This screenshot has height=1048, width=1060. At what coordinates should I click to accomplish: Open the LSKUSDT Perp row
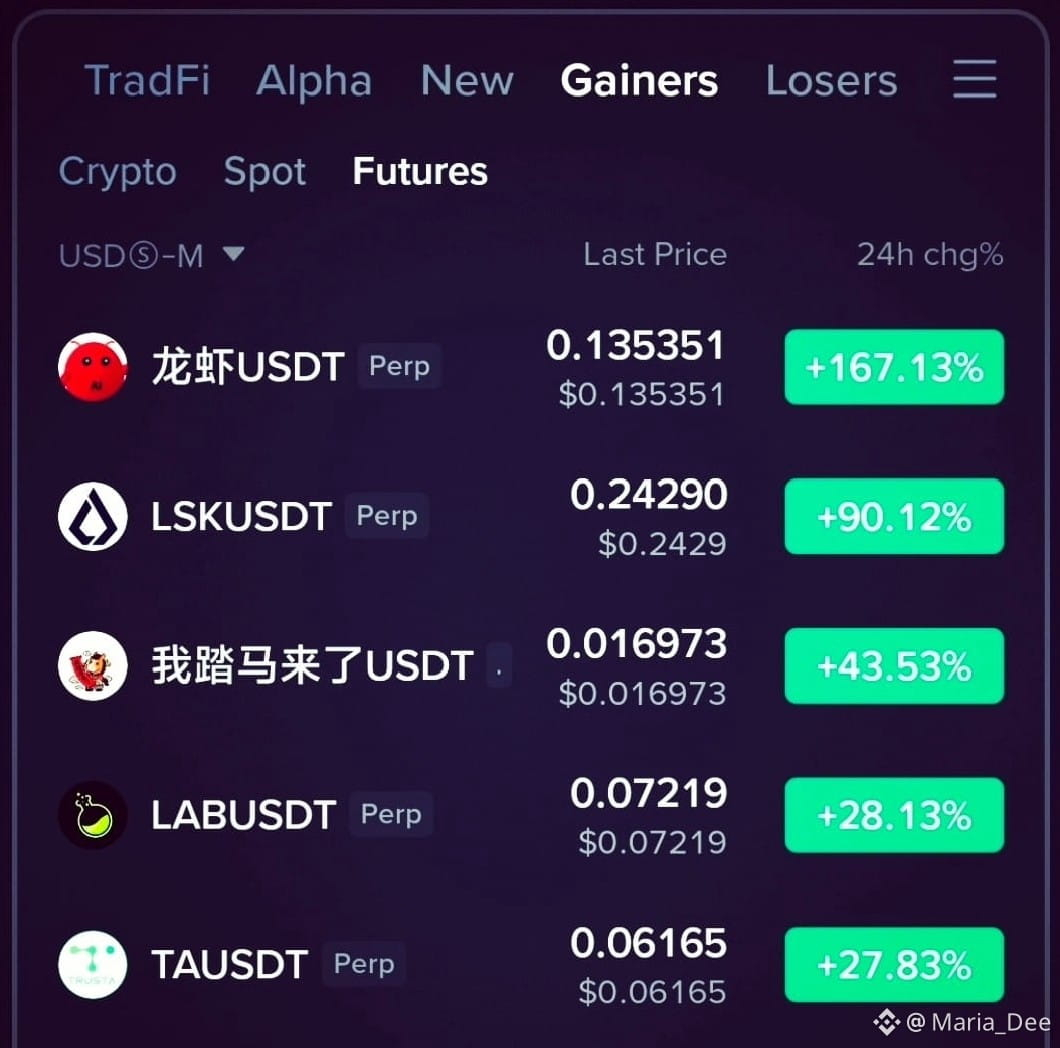click(531, 517)
